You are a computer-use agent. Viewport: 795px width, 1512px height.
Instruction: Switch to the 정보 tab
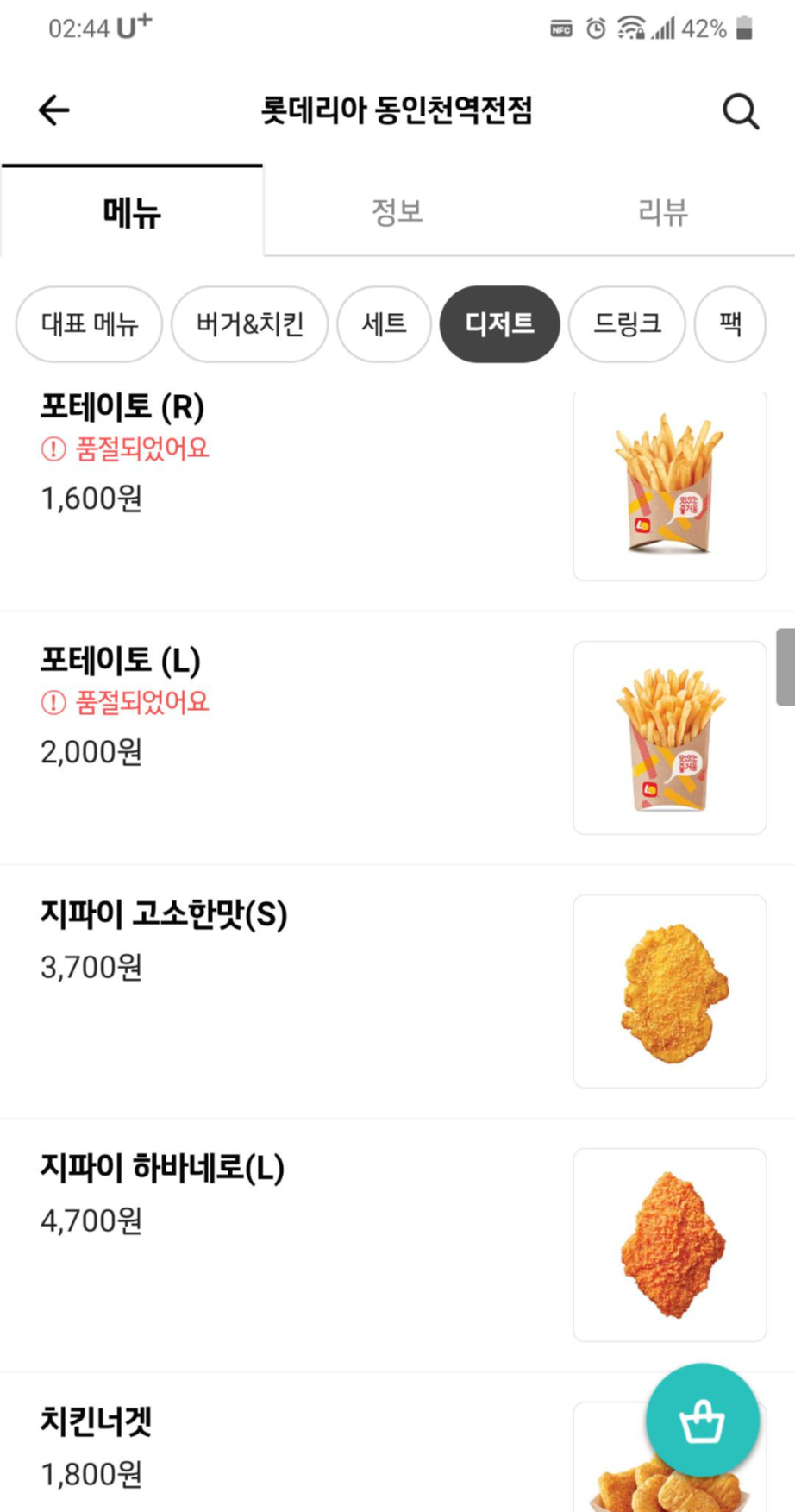[397, 212]
